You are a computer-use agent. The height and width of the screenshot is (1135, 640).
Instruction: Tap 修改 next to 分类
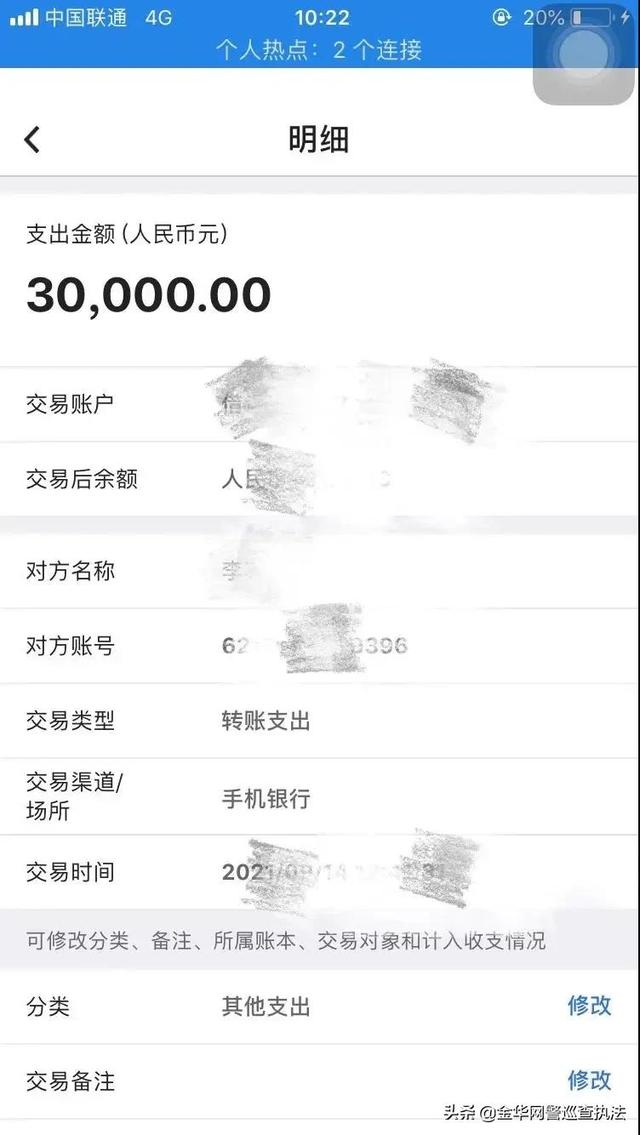[589, 1005]
